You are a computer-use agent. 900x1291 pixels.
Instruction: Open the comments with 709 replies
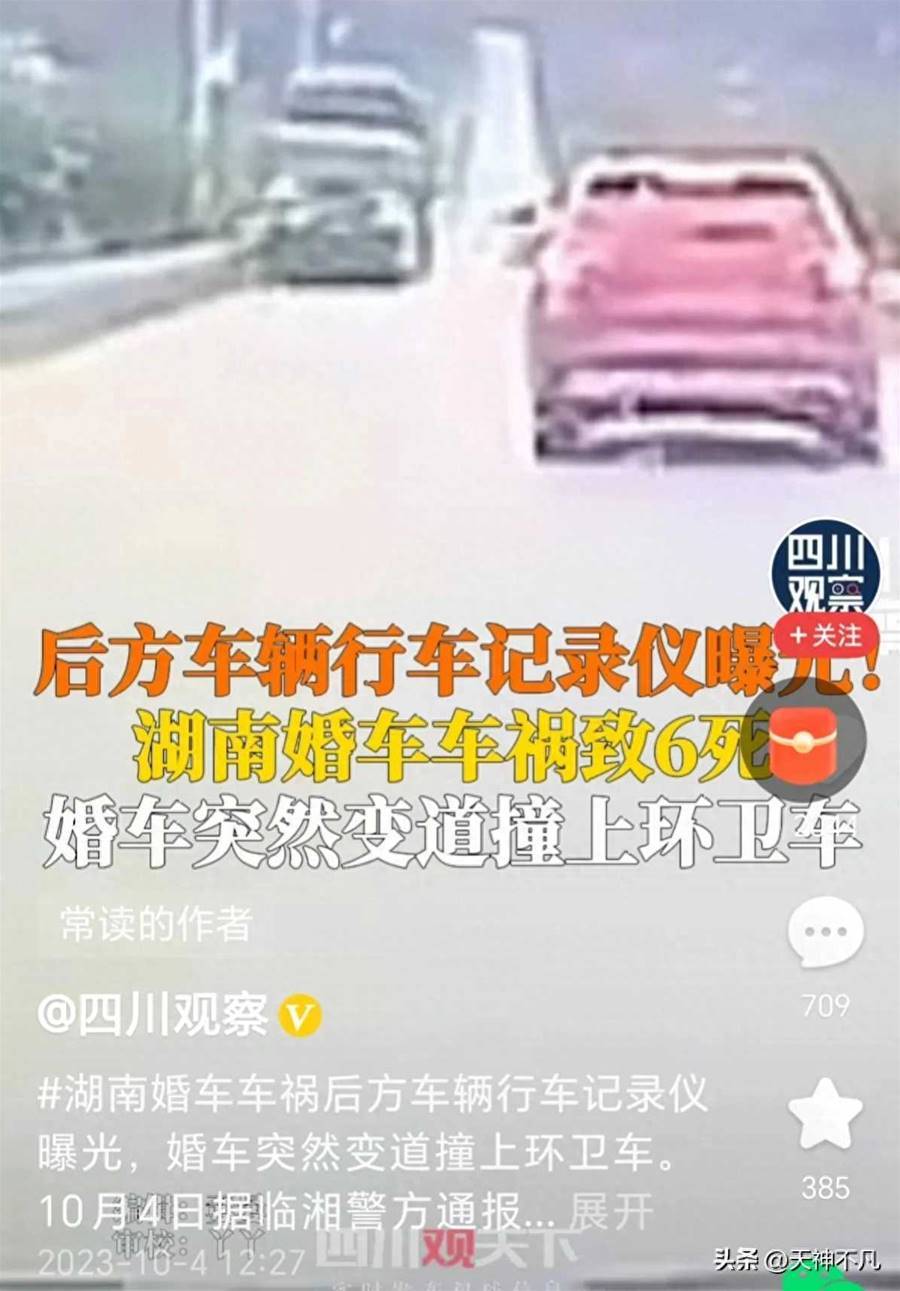point(825,934)
